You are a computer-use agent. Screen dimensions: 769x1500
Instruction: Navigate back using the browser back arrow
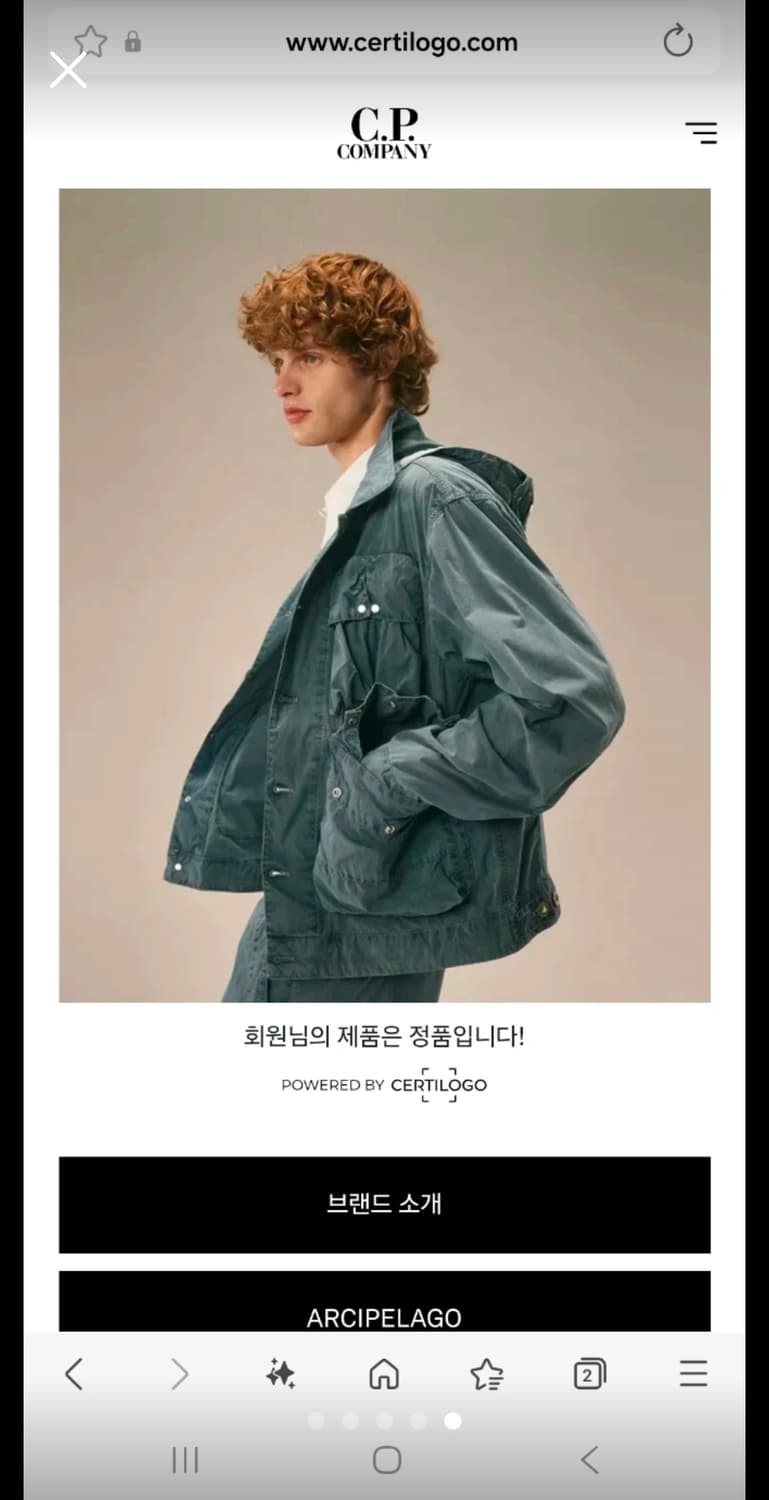pyautogui.click(x=73, y=1374)
